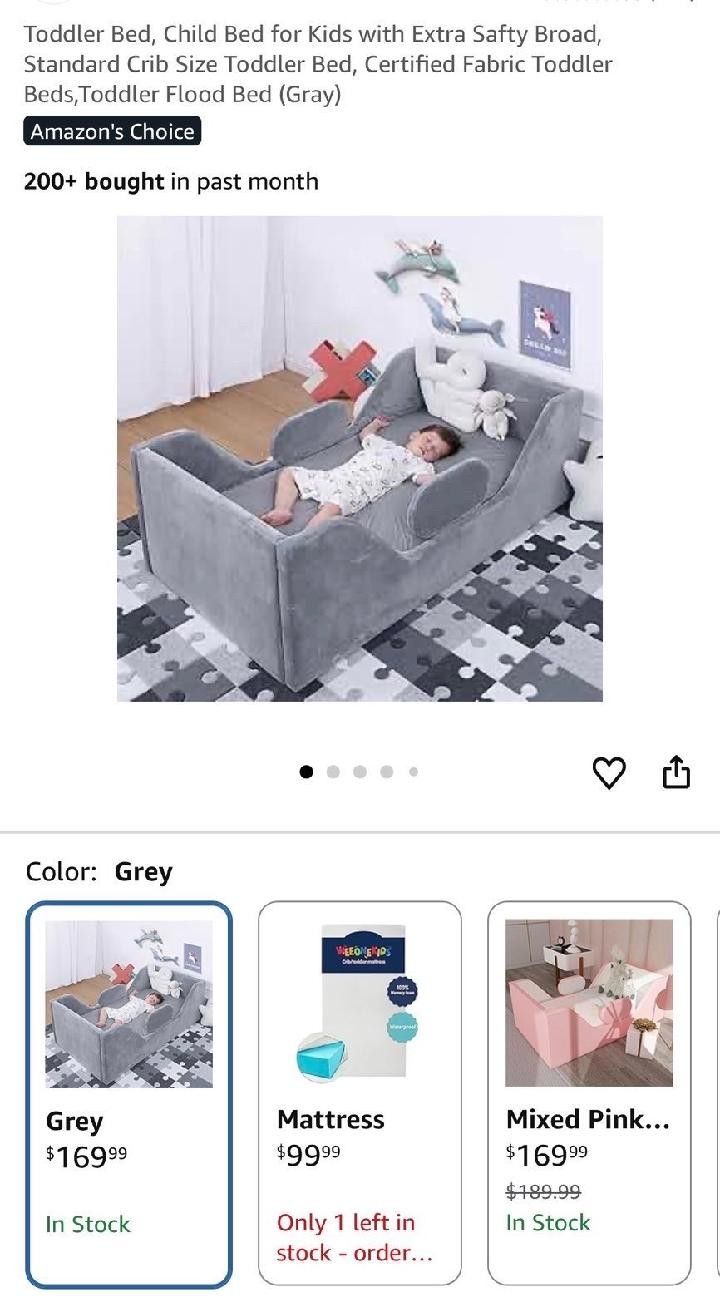Open the main gray toddler bed photo
Viewport: 720px width, 1297px height.
pyautogui.click(x=360, y=458)
